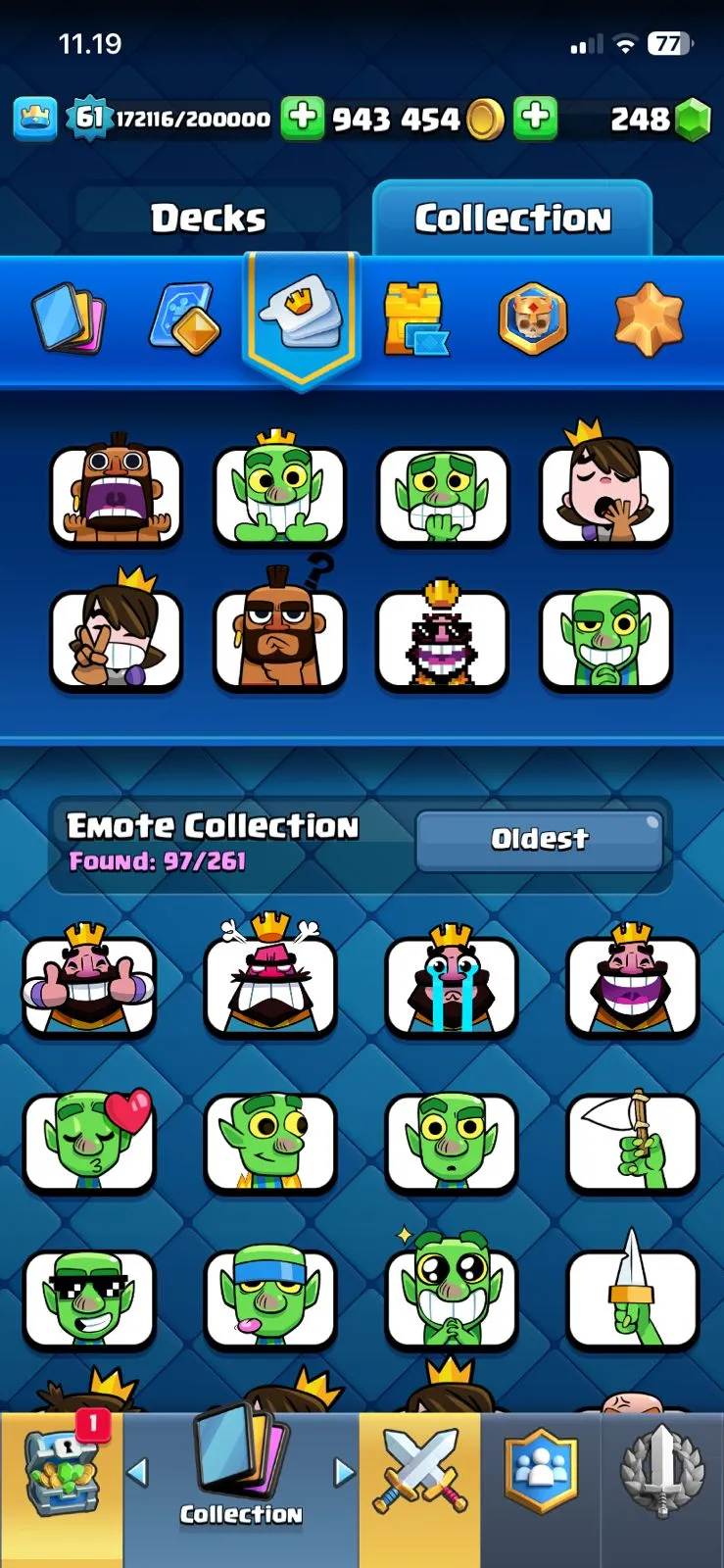Select the white flag goblin emote

click(x=632, y=1142)
